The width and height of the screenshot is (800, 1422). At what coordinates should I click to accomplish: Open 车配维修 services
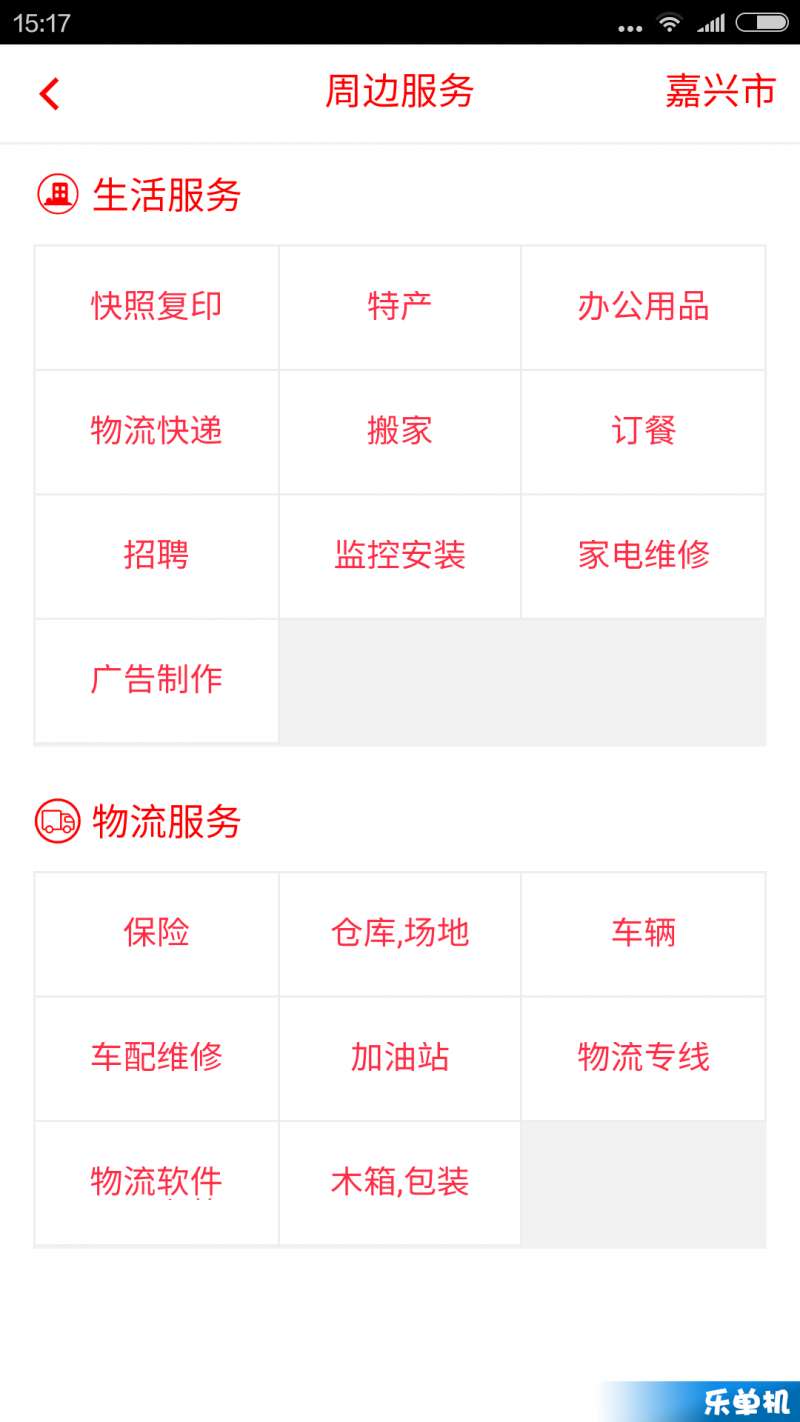[x=157, y=1059]
